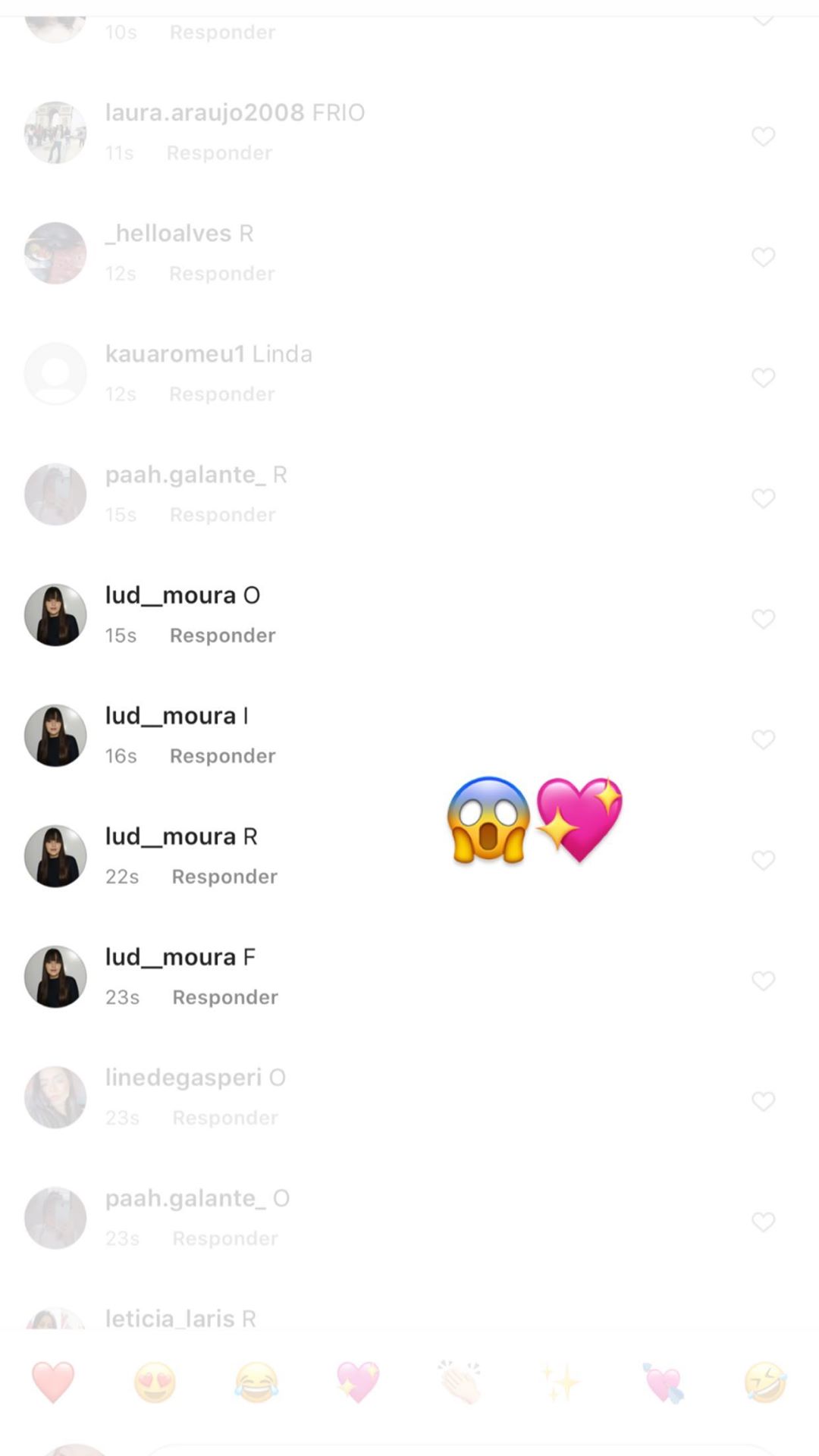Insert the rolling laughing emoji

click(x=765, y=1382)
